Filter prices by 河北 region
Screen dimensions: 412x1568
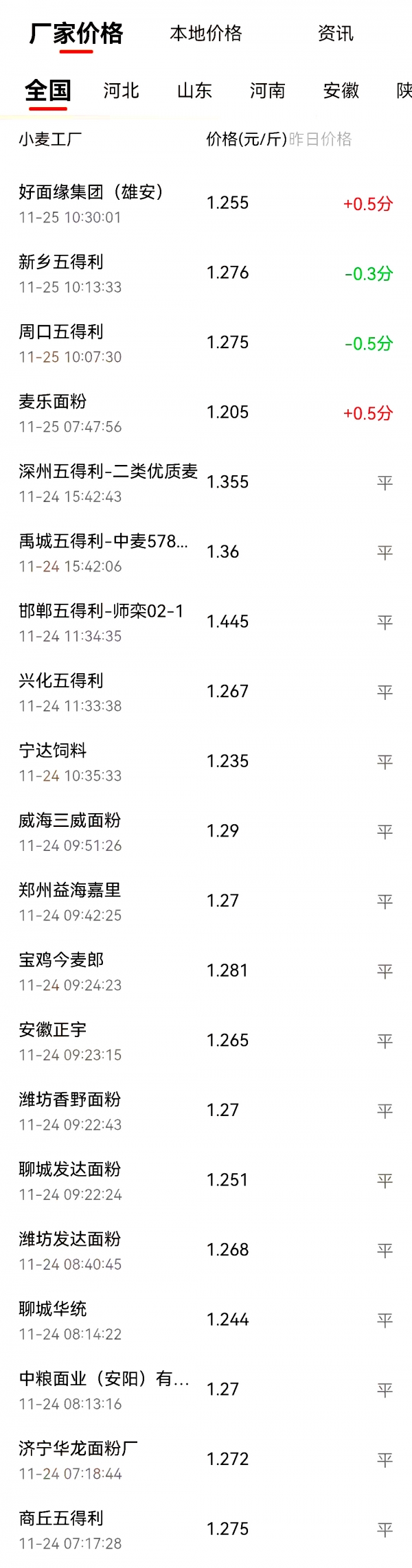[x=122, y=91]
